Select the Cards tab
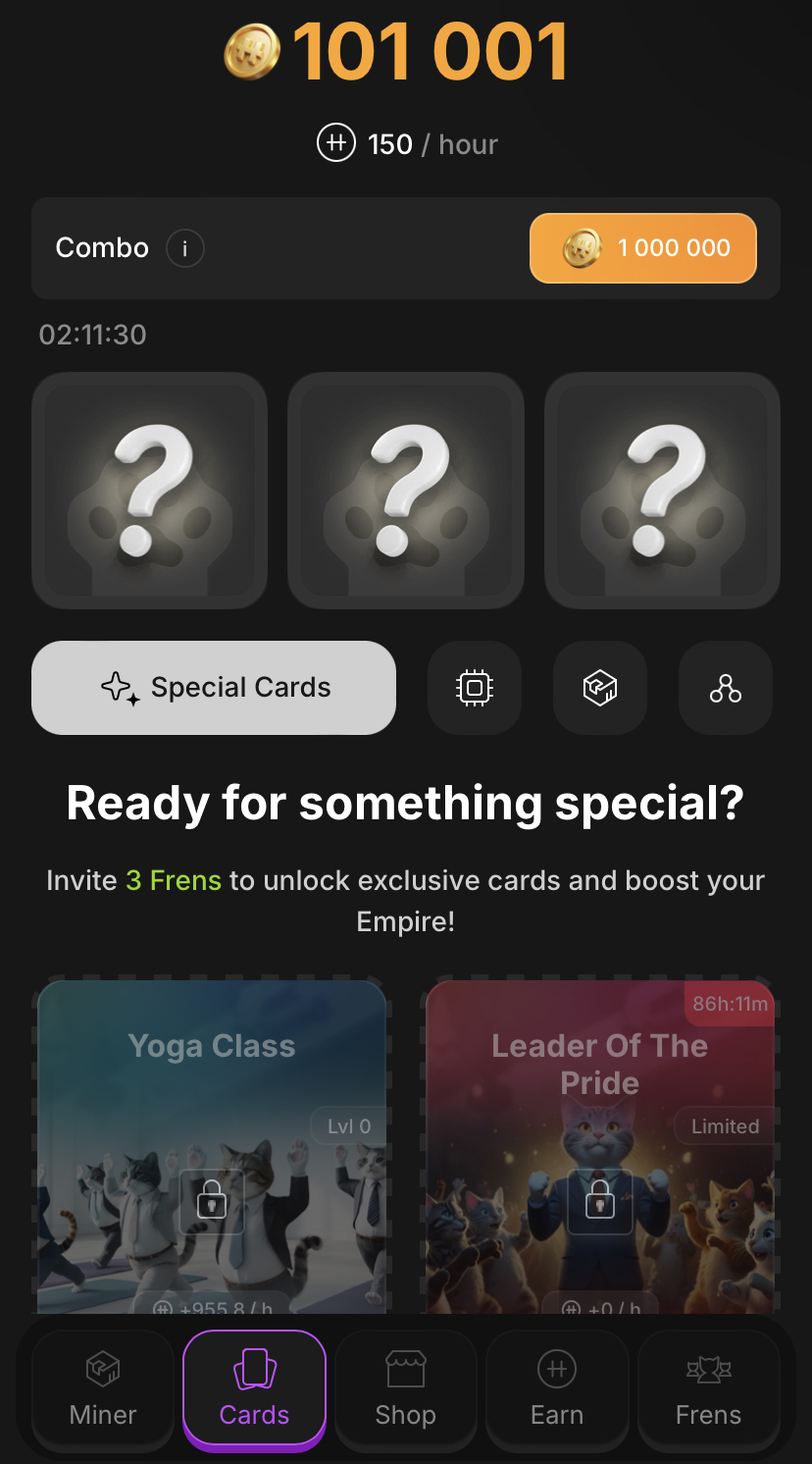Image resolution: width=812 pixels, height=1464 pixels. click(254, 1389)
